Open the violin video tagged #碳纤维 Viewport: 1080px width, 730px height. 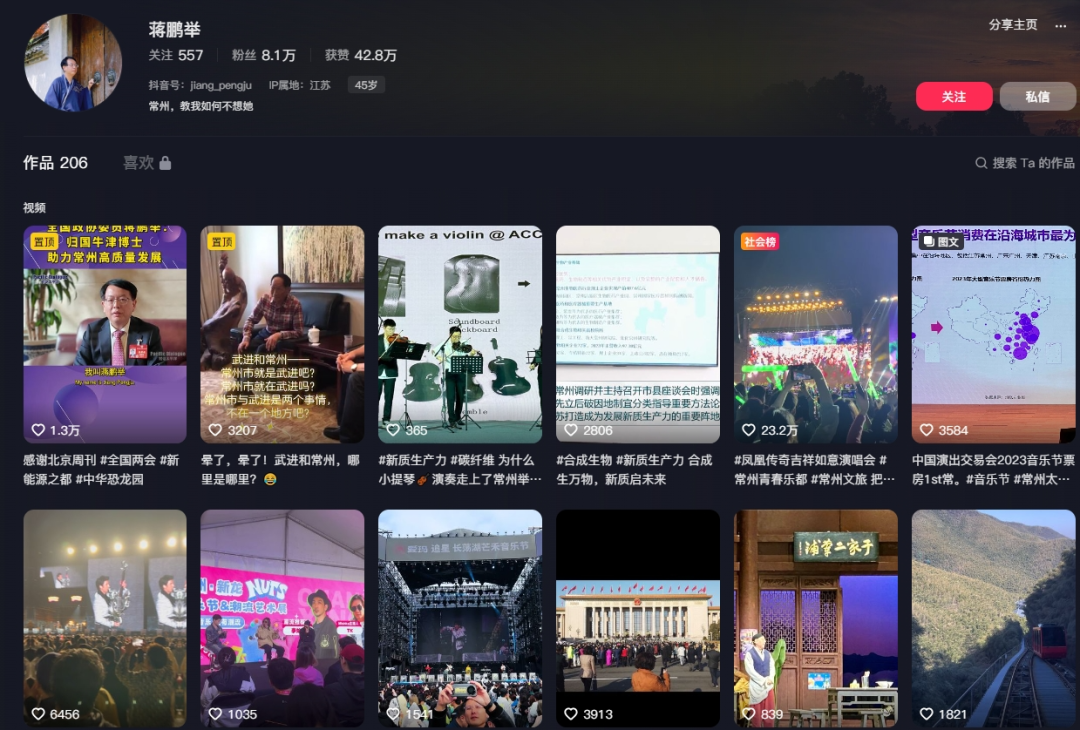pos(460,334)
